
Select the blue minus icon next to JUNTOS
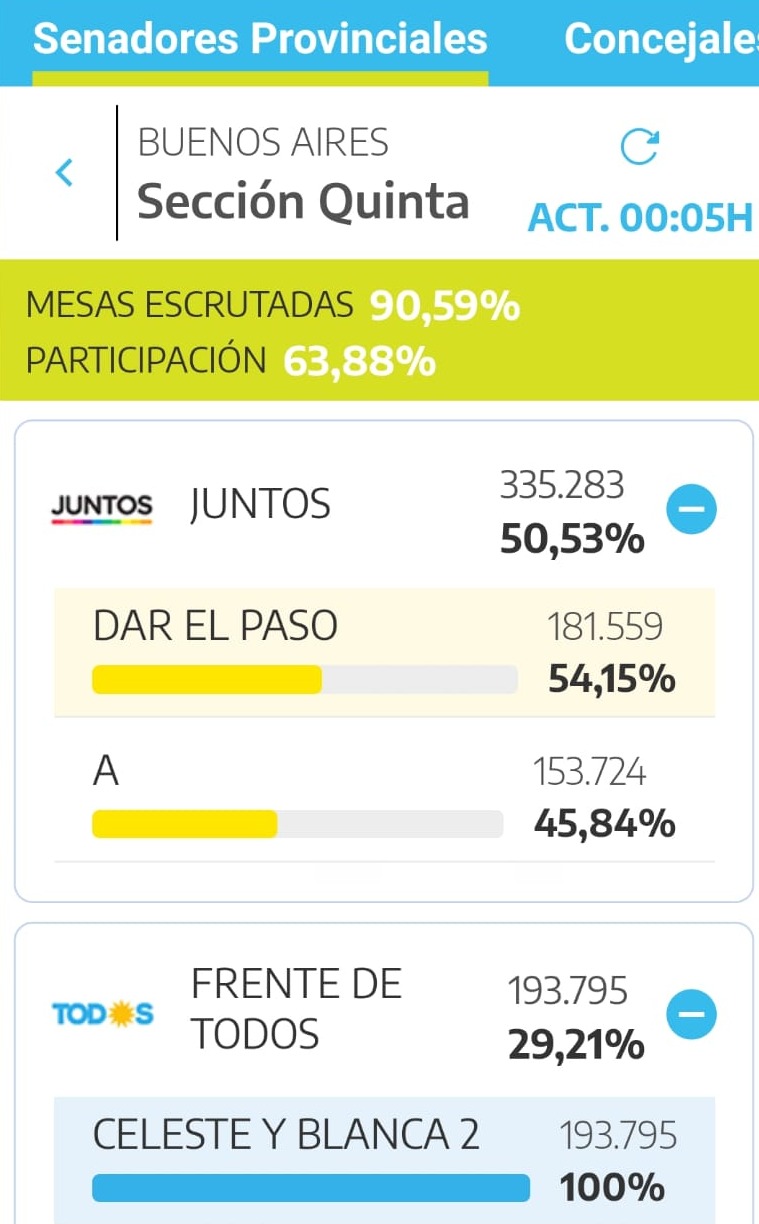(691, 508)
